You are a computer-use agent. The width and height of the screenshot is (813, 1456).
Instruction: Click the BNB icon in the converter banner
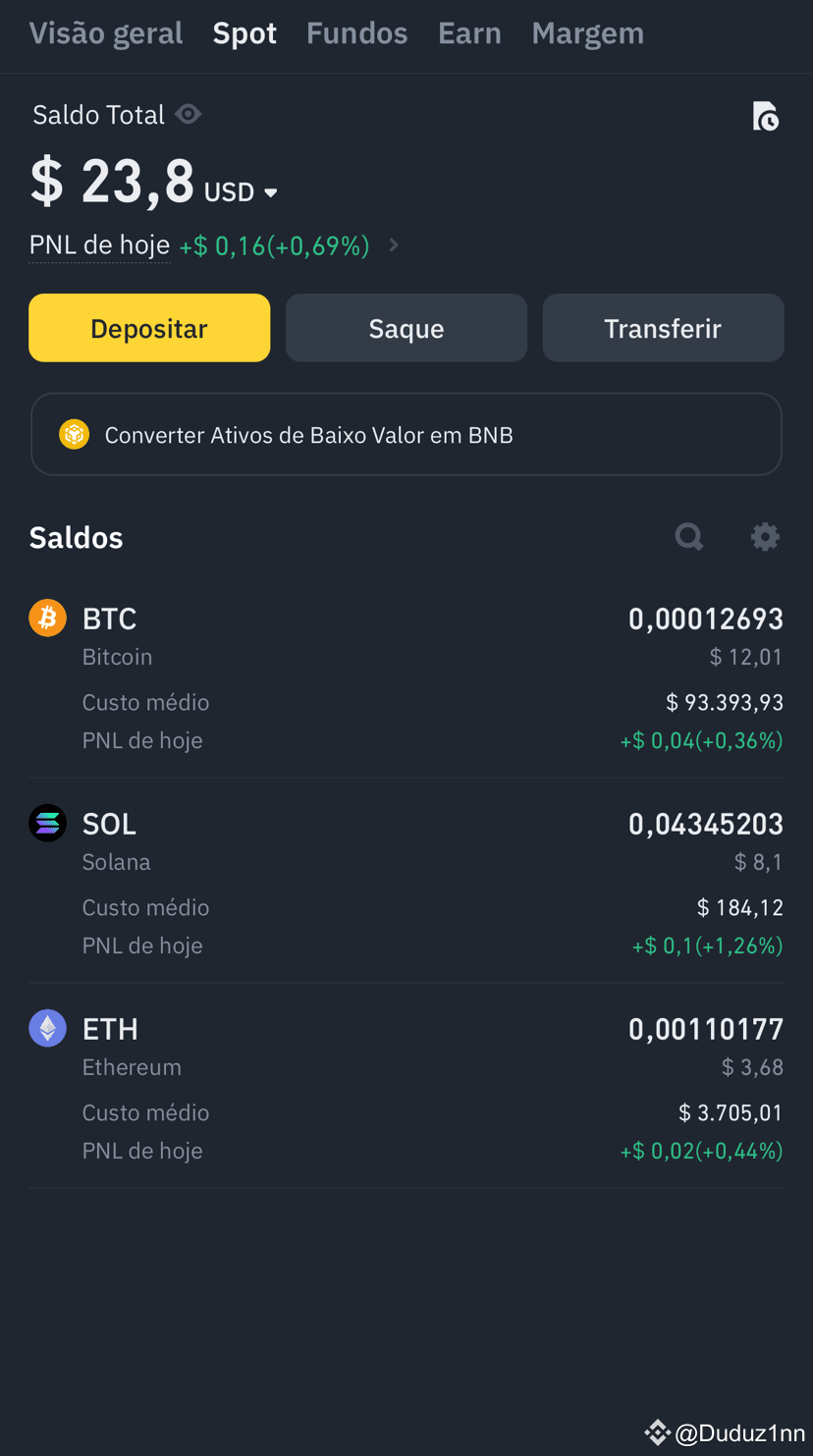point(73,433)
